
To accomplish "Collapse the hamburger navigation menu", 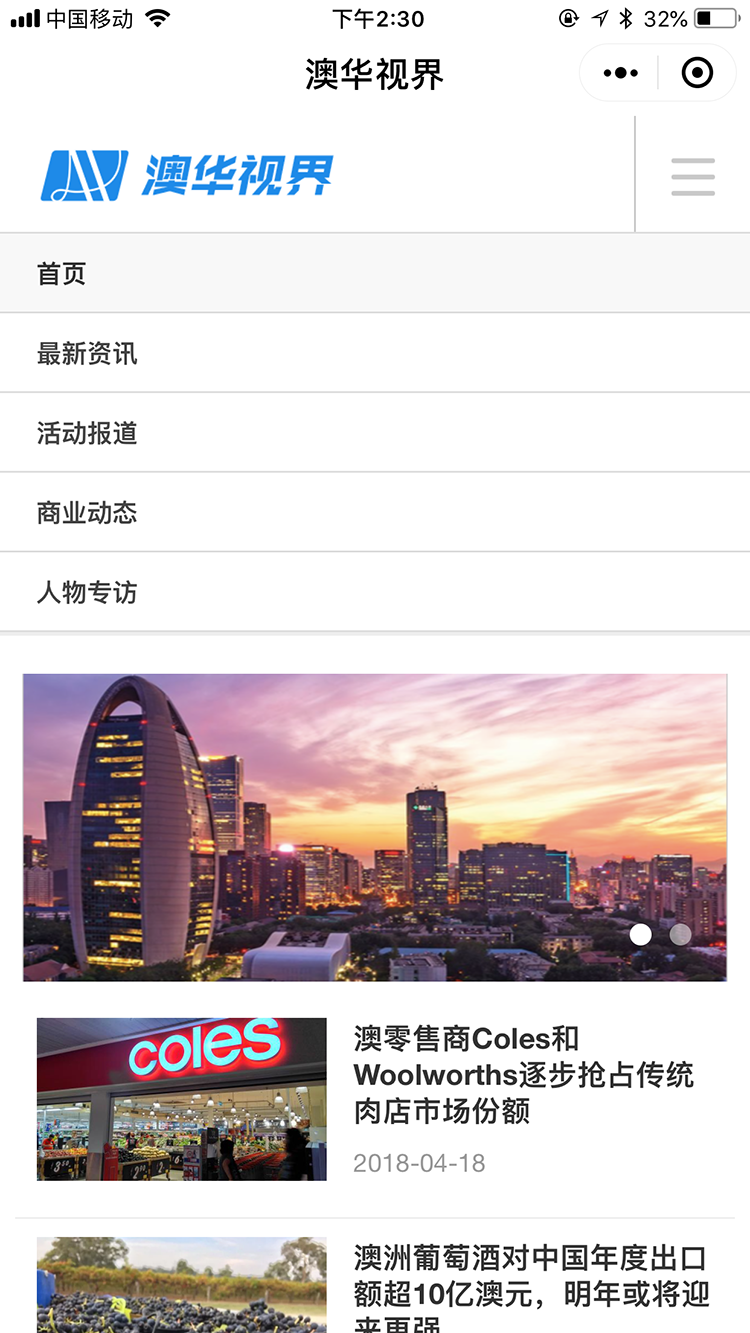I will coord(693,176).
